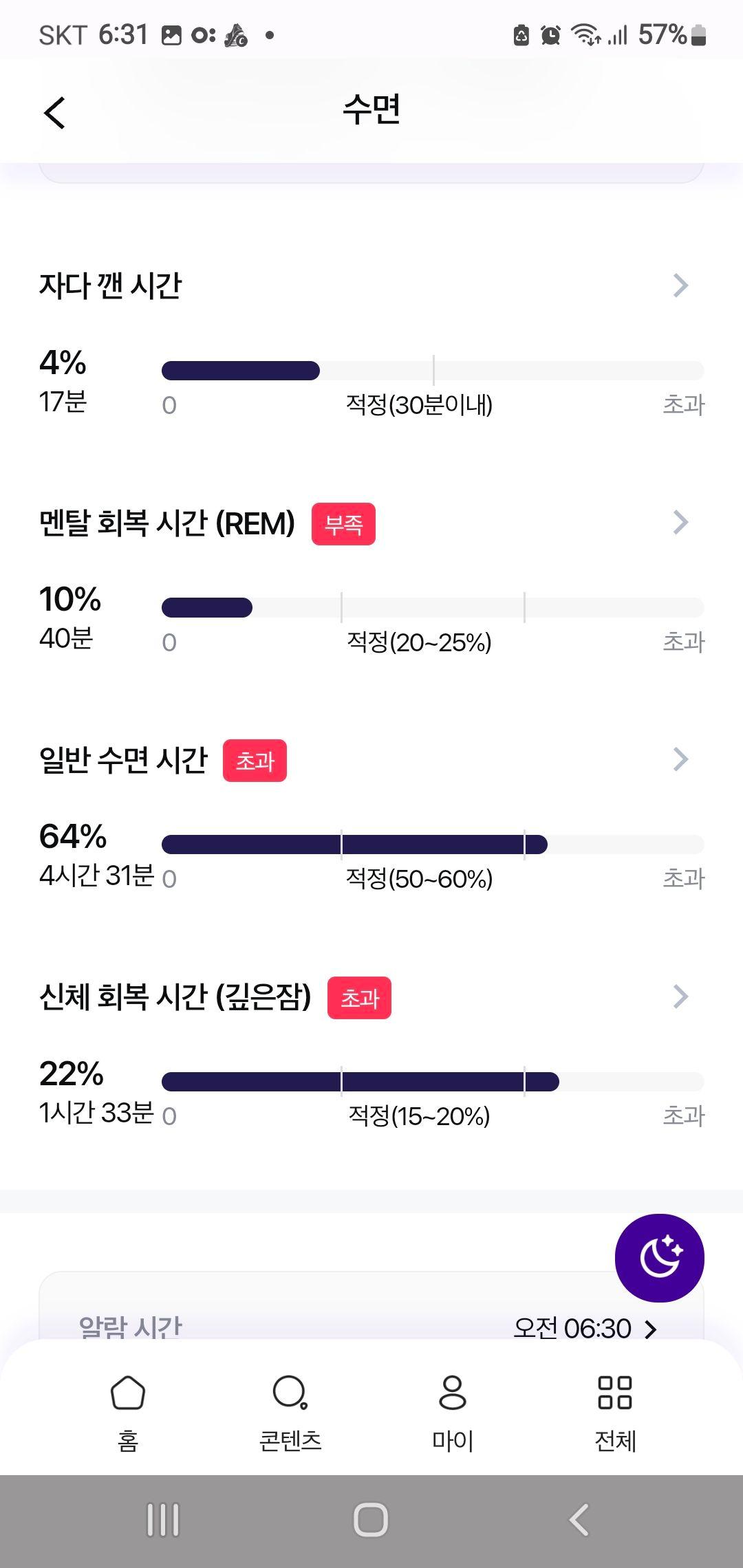The height and width of the screenshot is (1568, 743).
Task: Tap the system home button
Action: point(371,1520)
